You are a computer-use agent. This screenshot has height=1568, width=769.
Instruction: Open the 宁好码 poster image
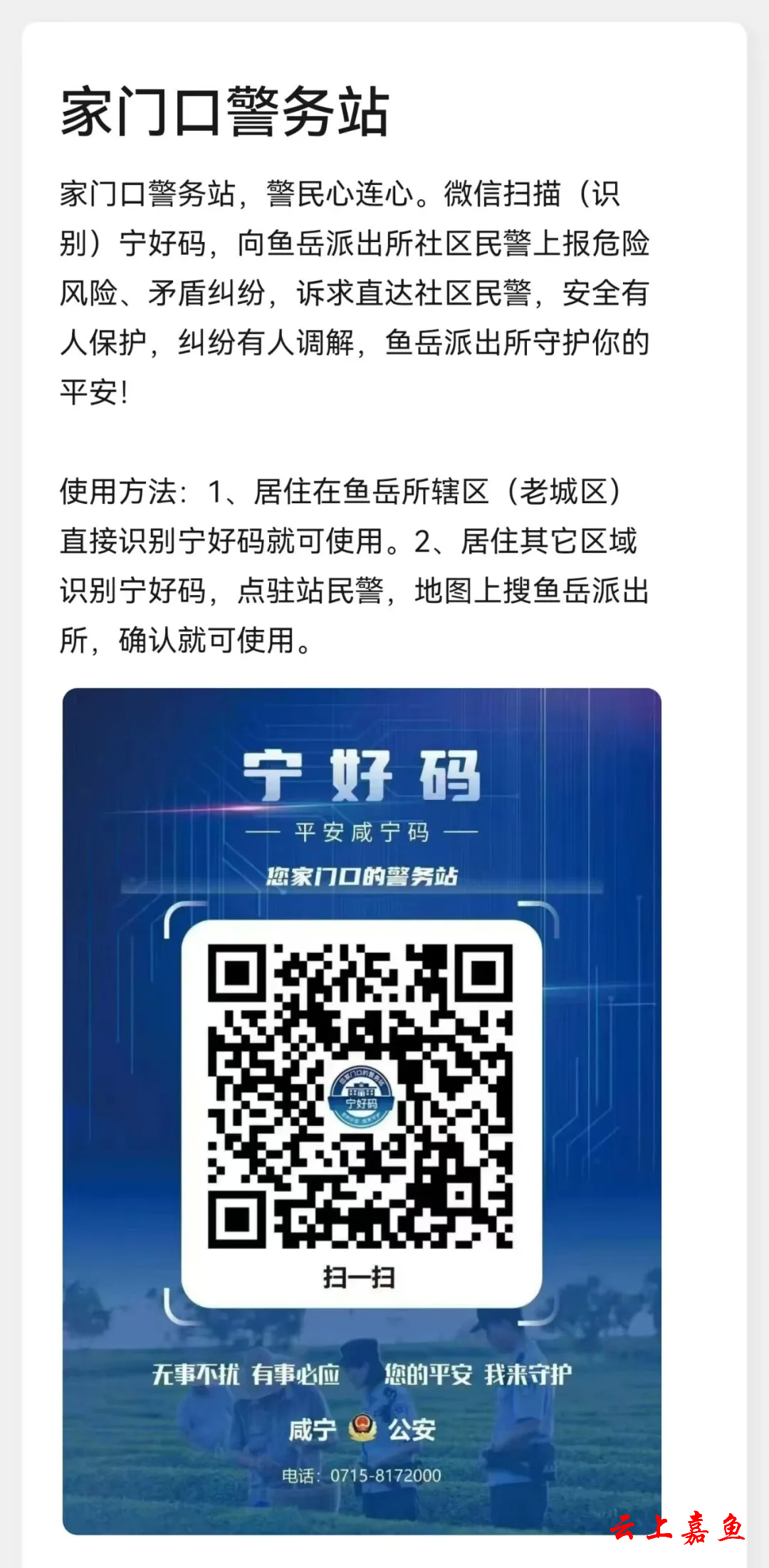pyautogui.click(x=362, y=1110)
